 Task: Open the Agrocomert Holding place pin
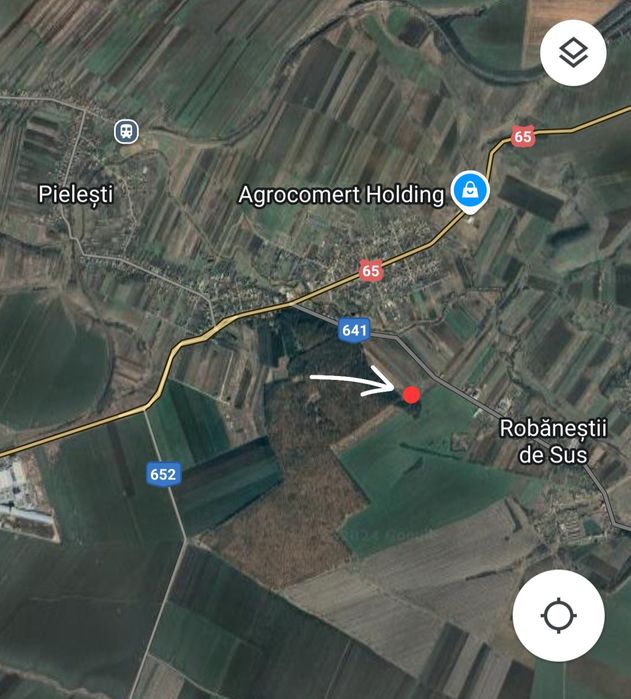(468, 190)
